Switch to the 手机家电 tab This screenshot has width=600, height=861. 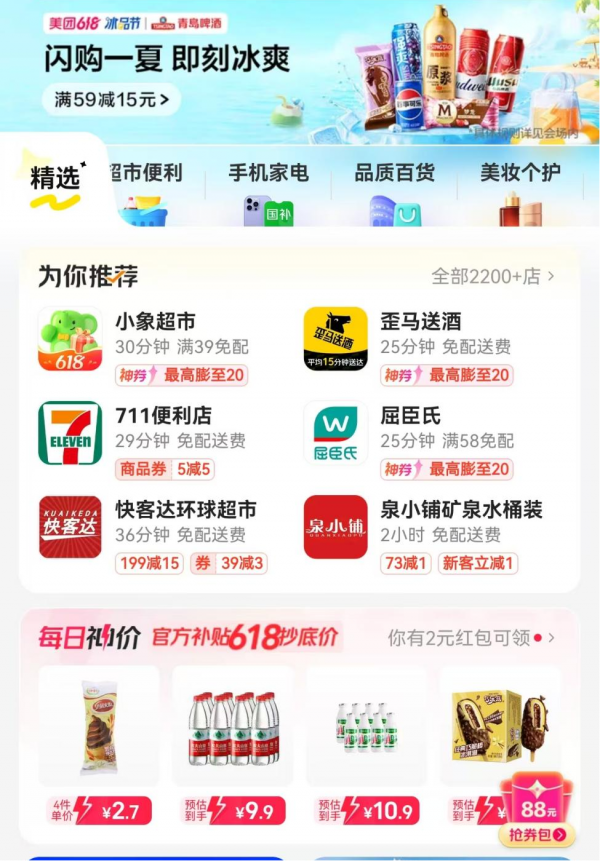[268, 174]
